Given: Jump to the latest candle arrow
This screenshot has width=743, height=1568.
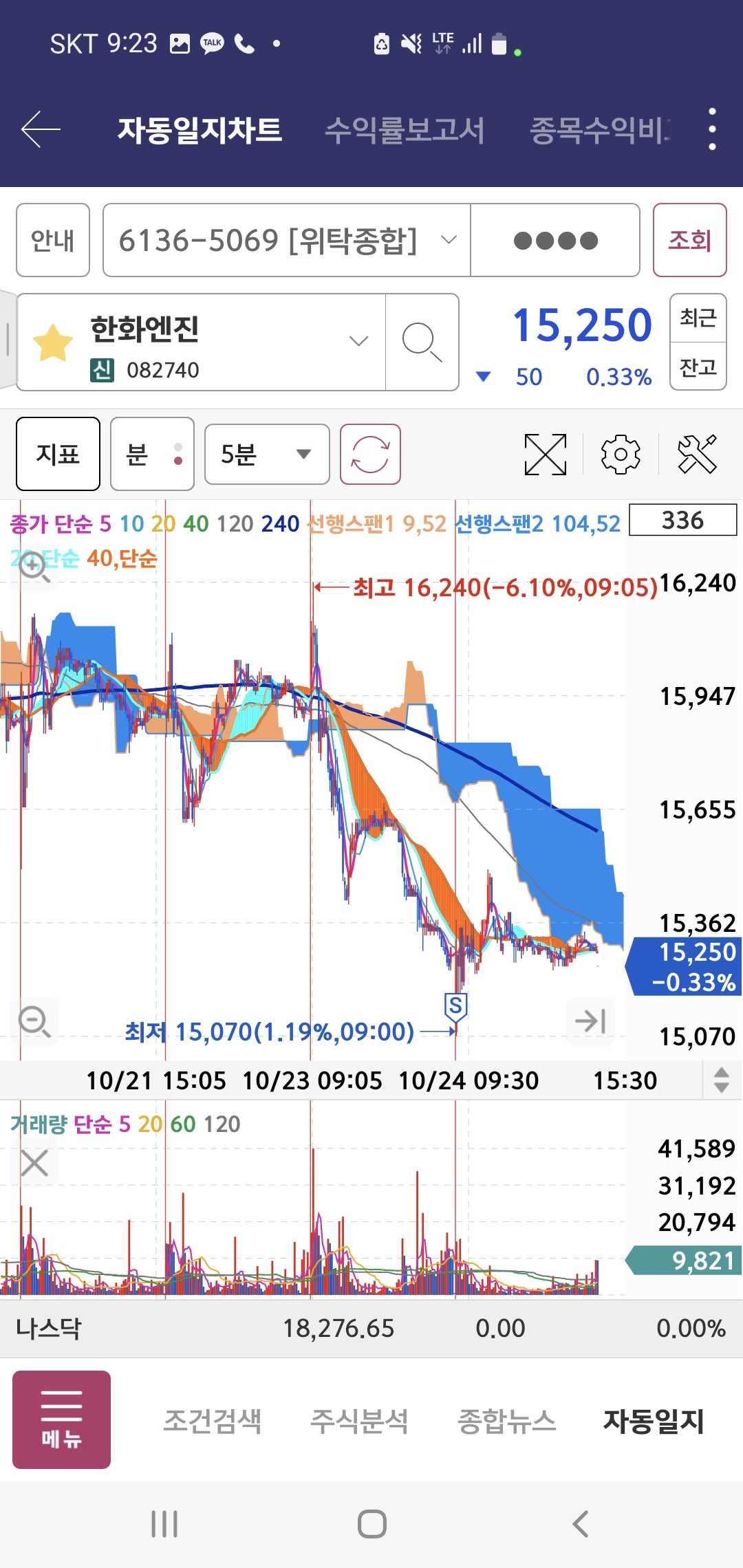Looking at the screenshot, I should pos(590,1021).
